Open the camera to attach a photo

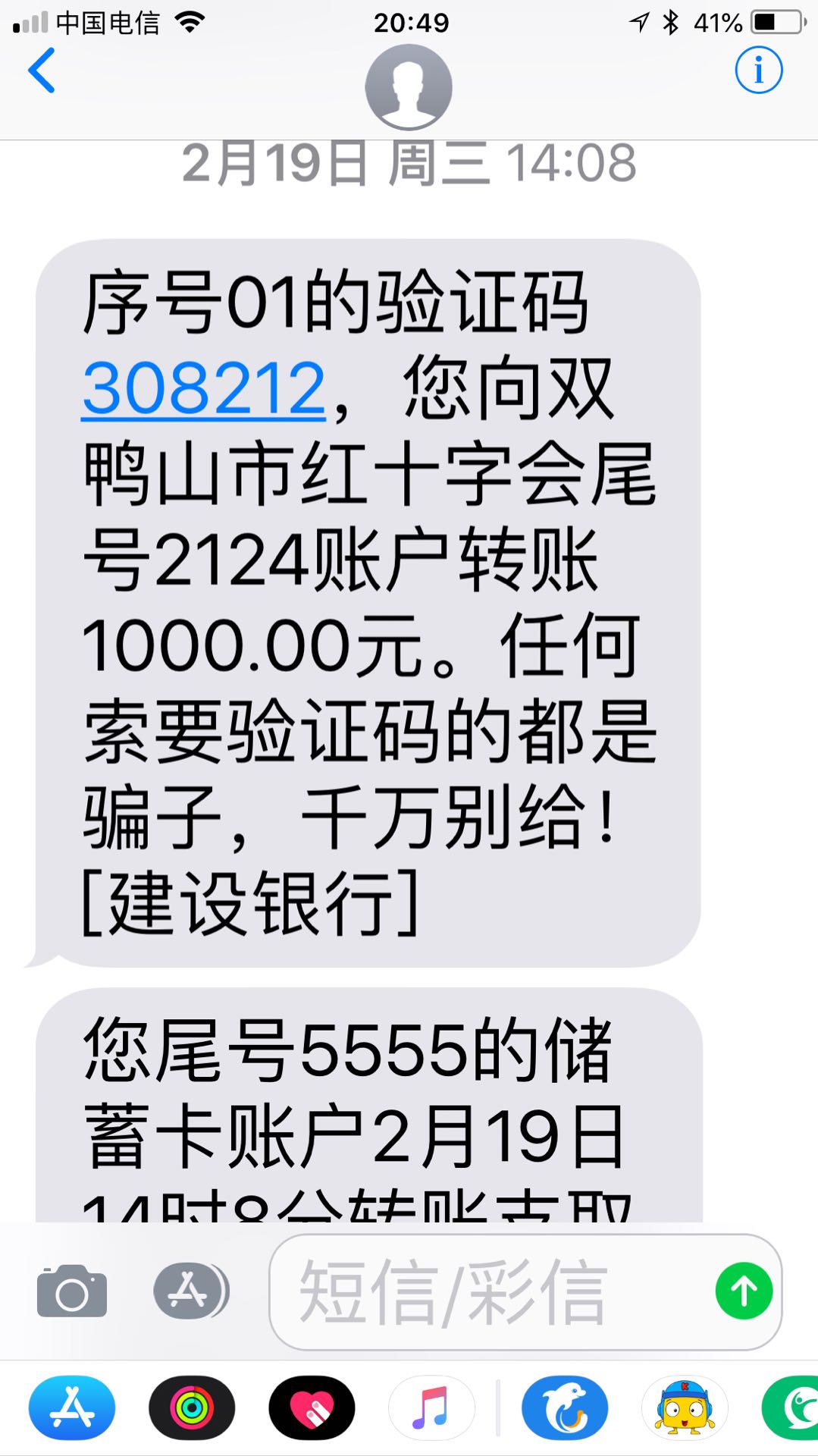[x=72, y=1291]
